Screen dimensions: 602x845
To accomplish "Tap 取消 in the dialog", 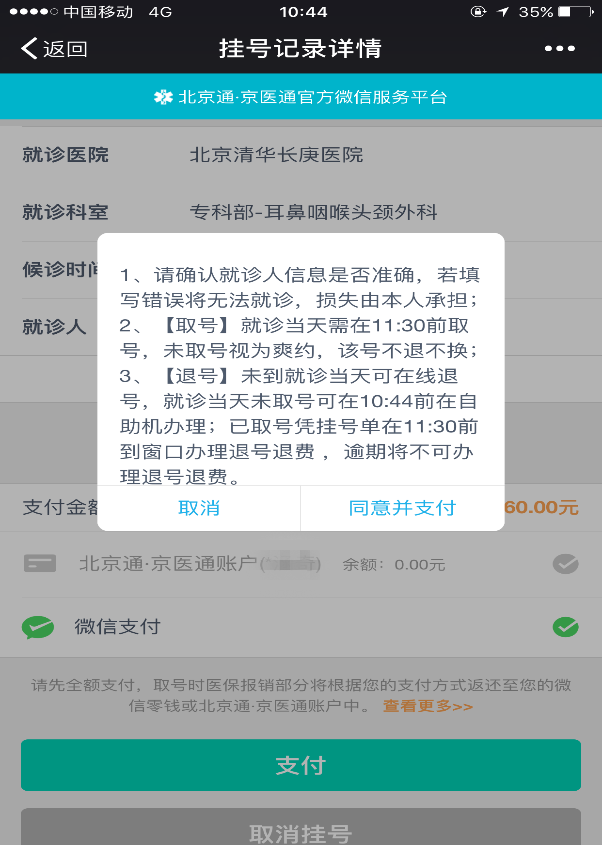I will coord(199,508).
